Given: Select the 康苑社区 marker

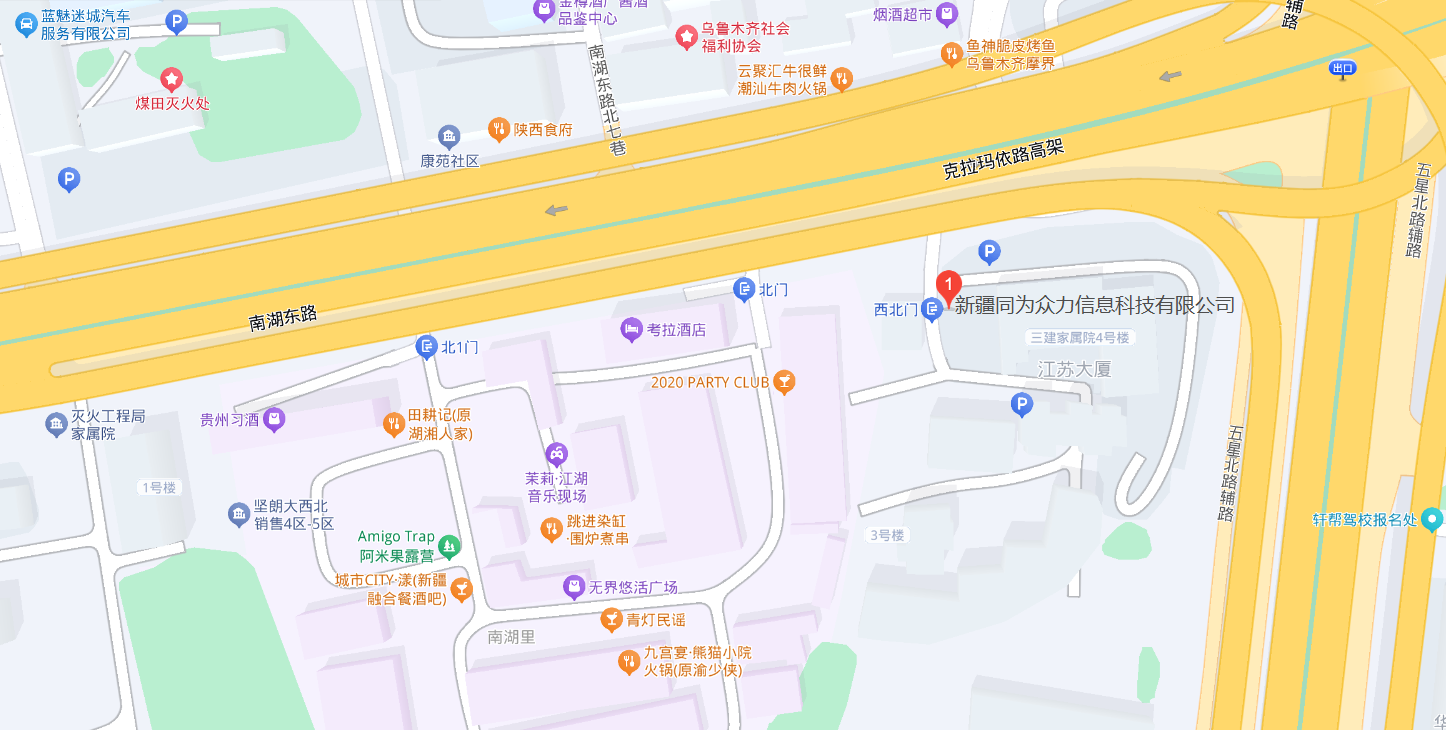Looking at the screenshot, I should click(449, 136).
